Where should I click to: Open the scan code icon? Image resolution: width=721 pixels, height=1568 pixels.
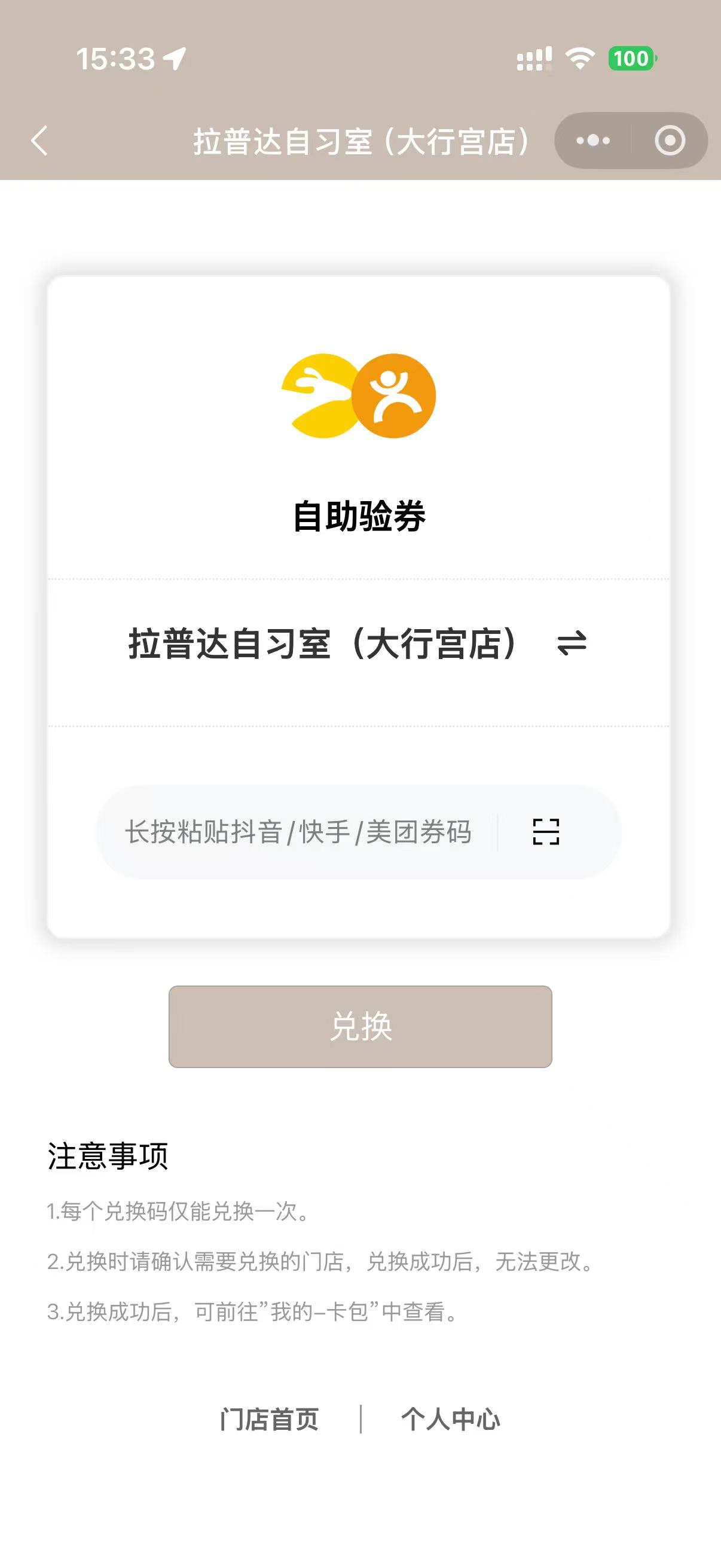[x=546, y=832]
